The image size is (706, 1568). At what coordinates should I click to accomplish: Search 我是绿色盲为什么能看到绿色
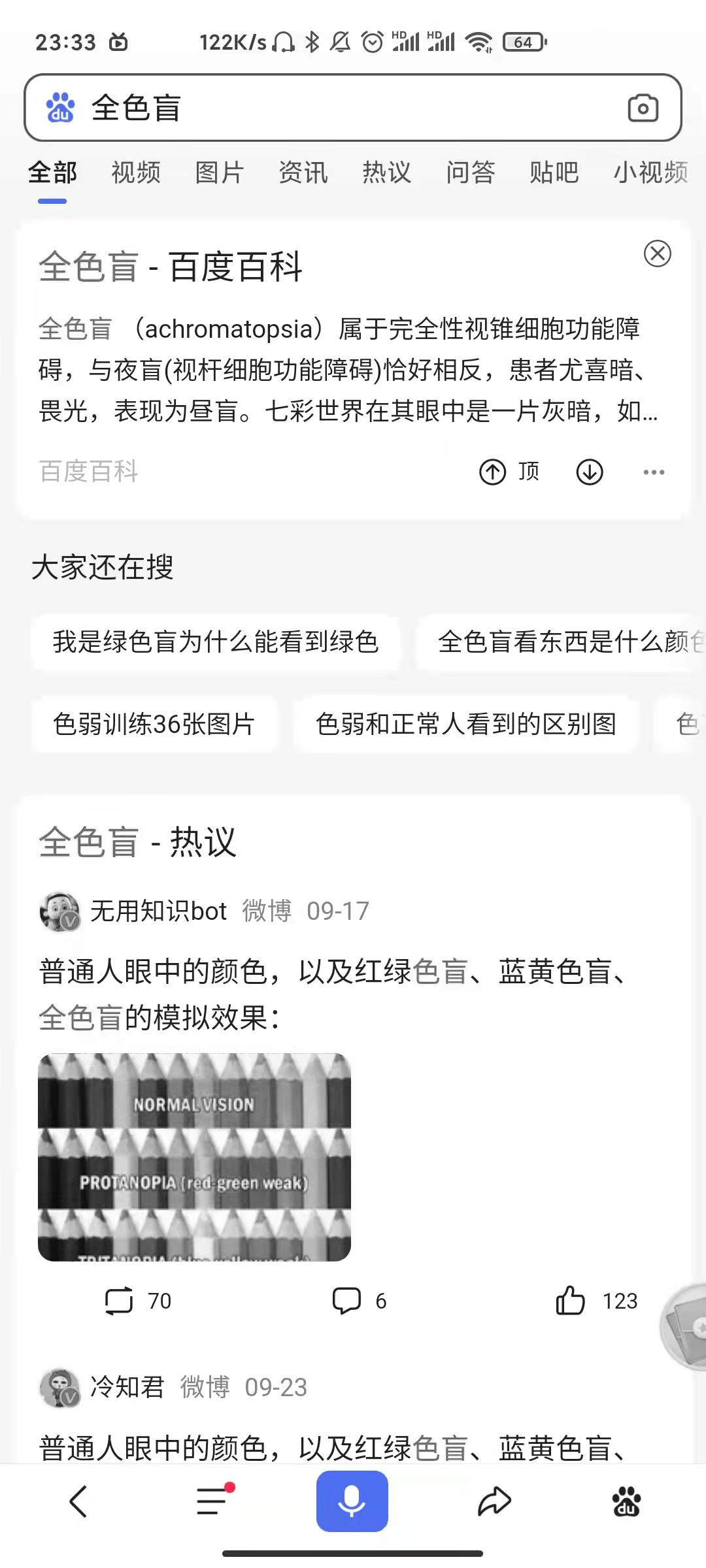point(216,642)
